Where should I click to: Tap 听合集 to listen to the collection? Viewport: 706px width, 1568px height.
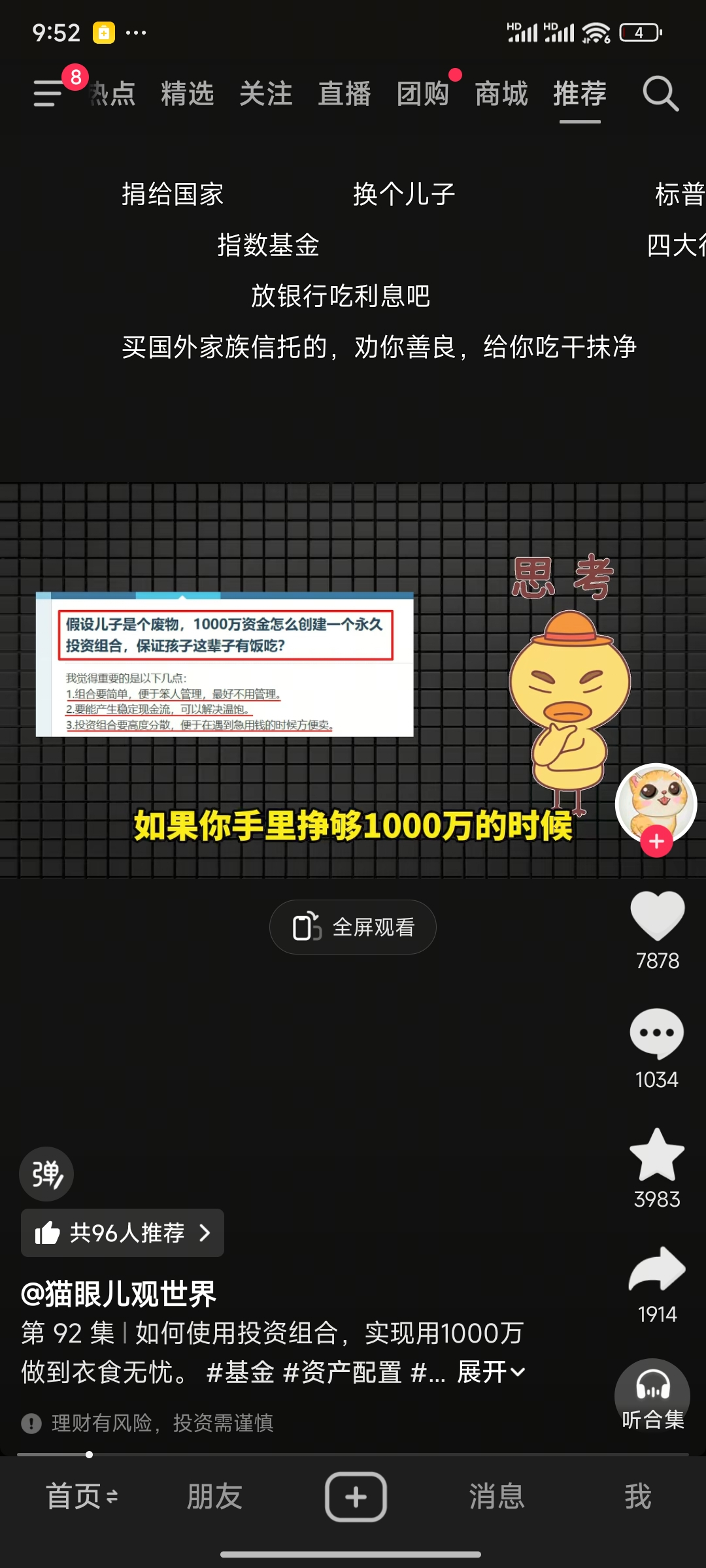pyautogui.click(x=652, y=1395)
